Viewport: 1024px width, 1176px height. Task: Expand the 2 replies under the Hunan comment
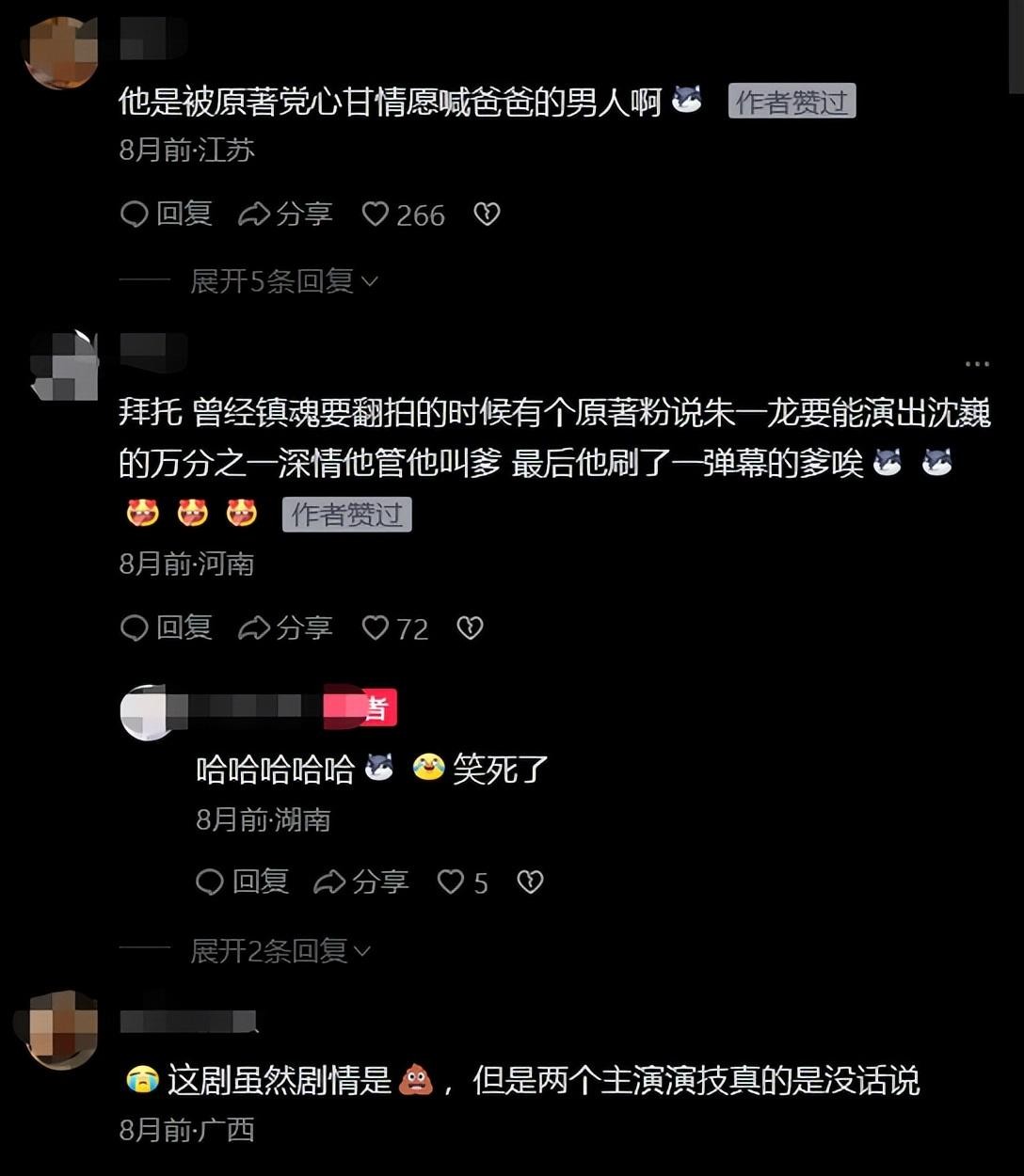[280, 951]
